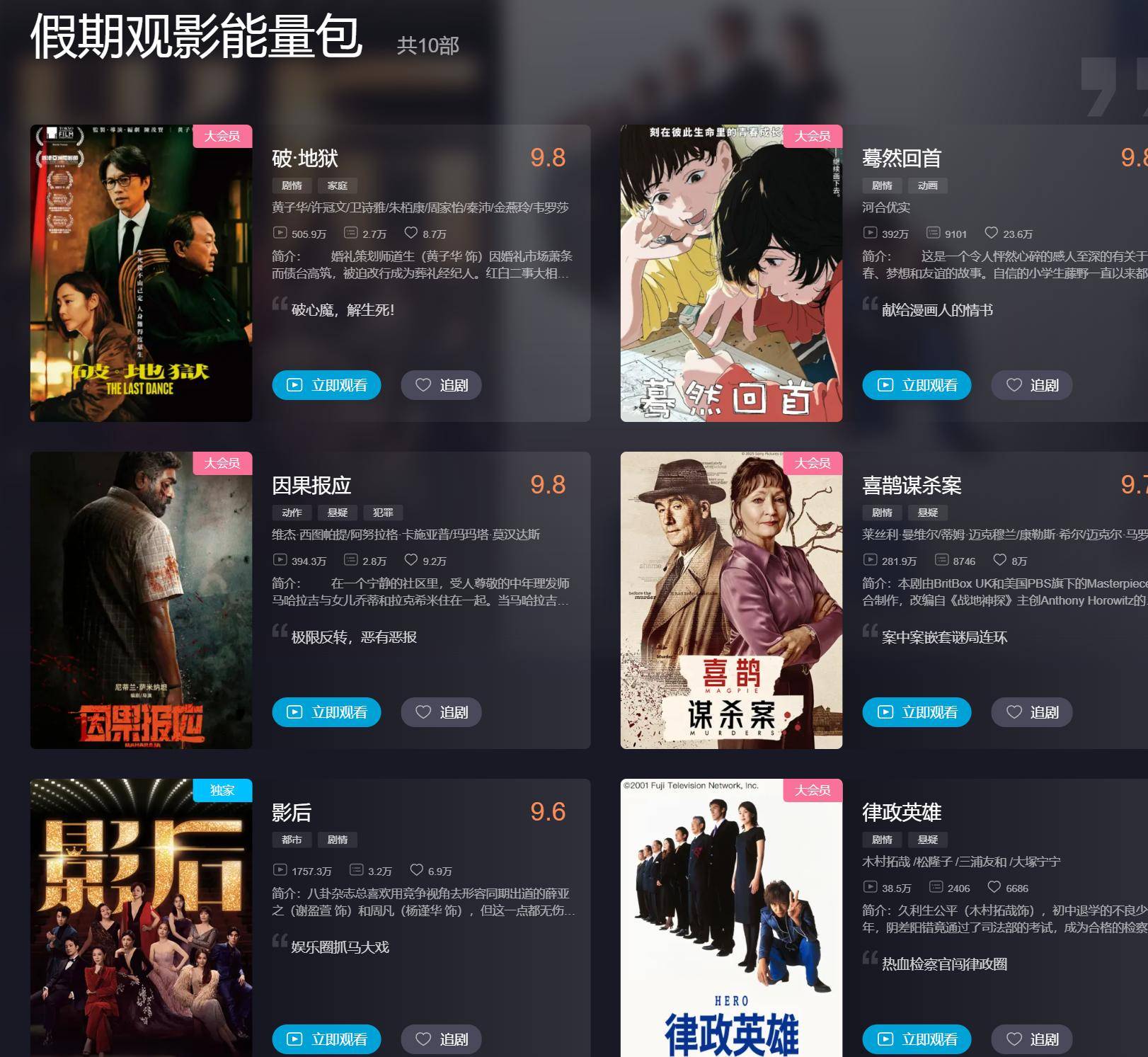Image resolution: width=1148 pixels, height=1057 pixels.
Task: Tap 追剧 for 律政英雄
Action: [1031, 1039]
